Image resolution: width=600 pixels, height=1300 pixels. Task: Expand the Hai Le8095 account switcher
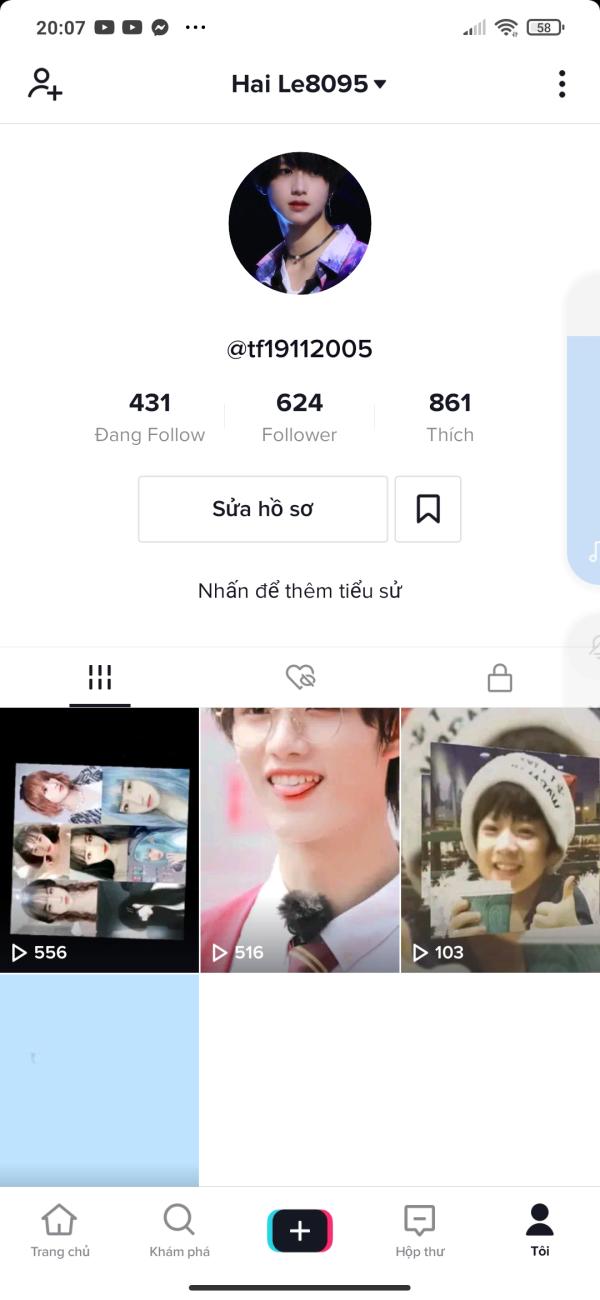coord(308,84)
